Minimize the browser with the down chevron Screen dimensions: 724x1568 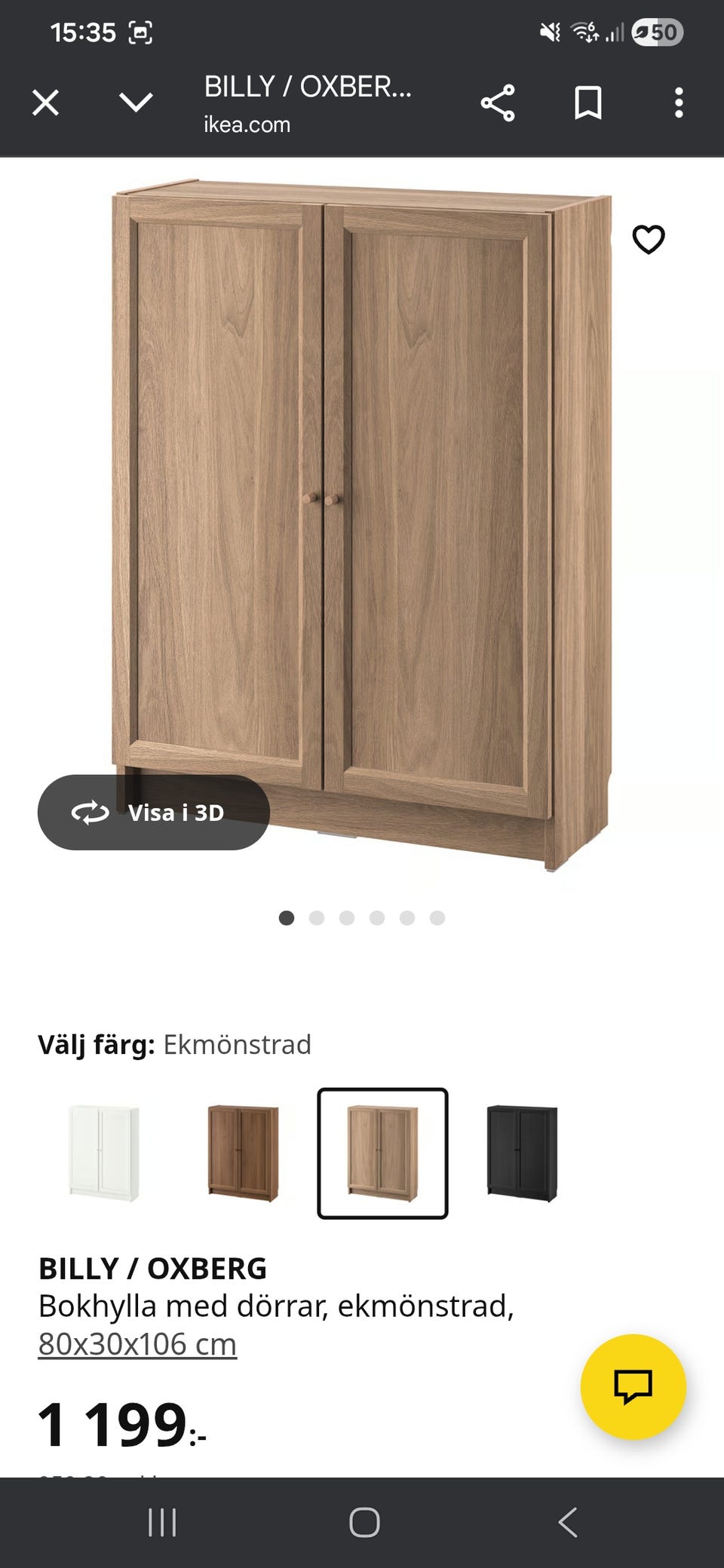[137, 103]
